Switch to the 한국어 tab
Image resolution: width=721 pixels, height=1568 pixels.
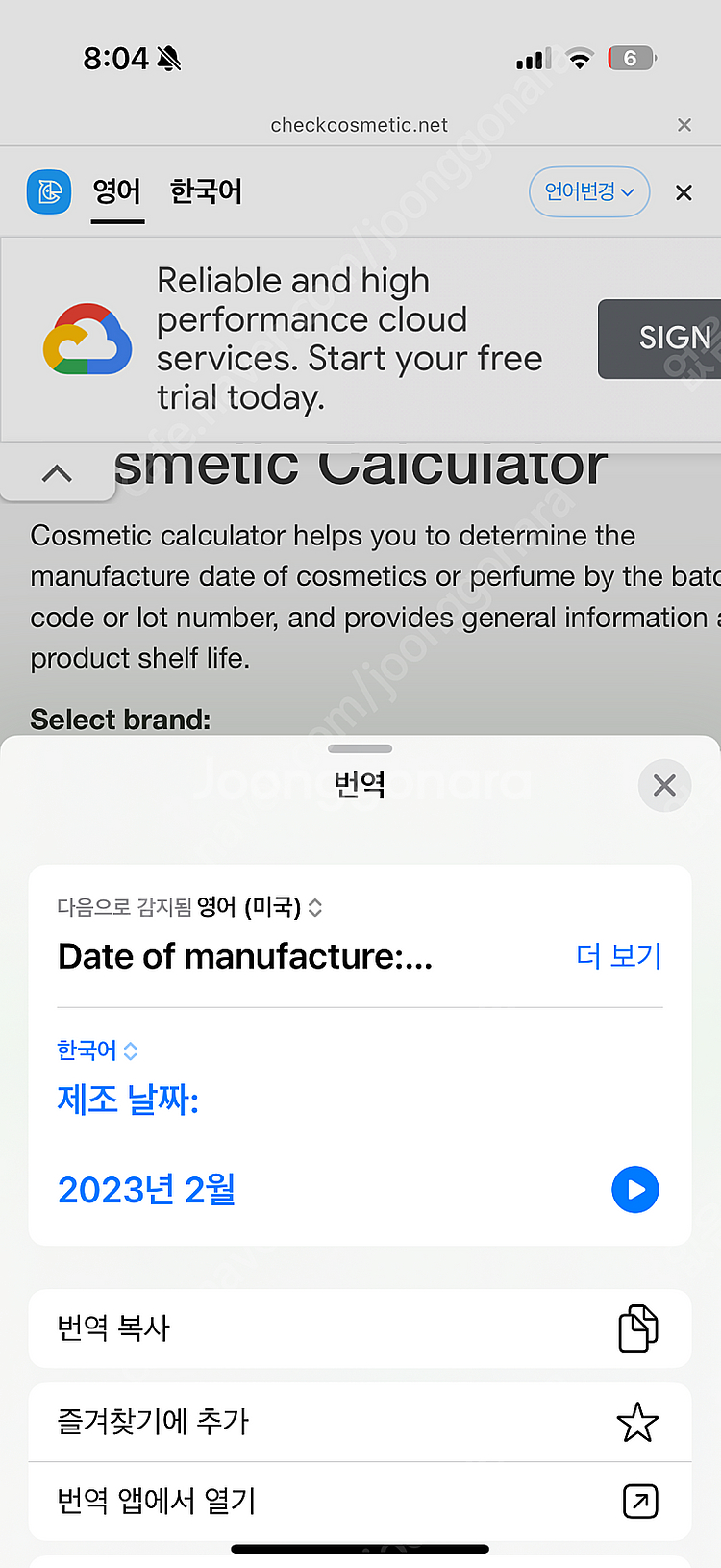(x=206, y=192)
